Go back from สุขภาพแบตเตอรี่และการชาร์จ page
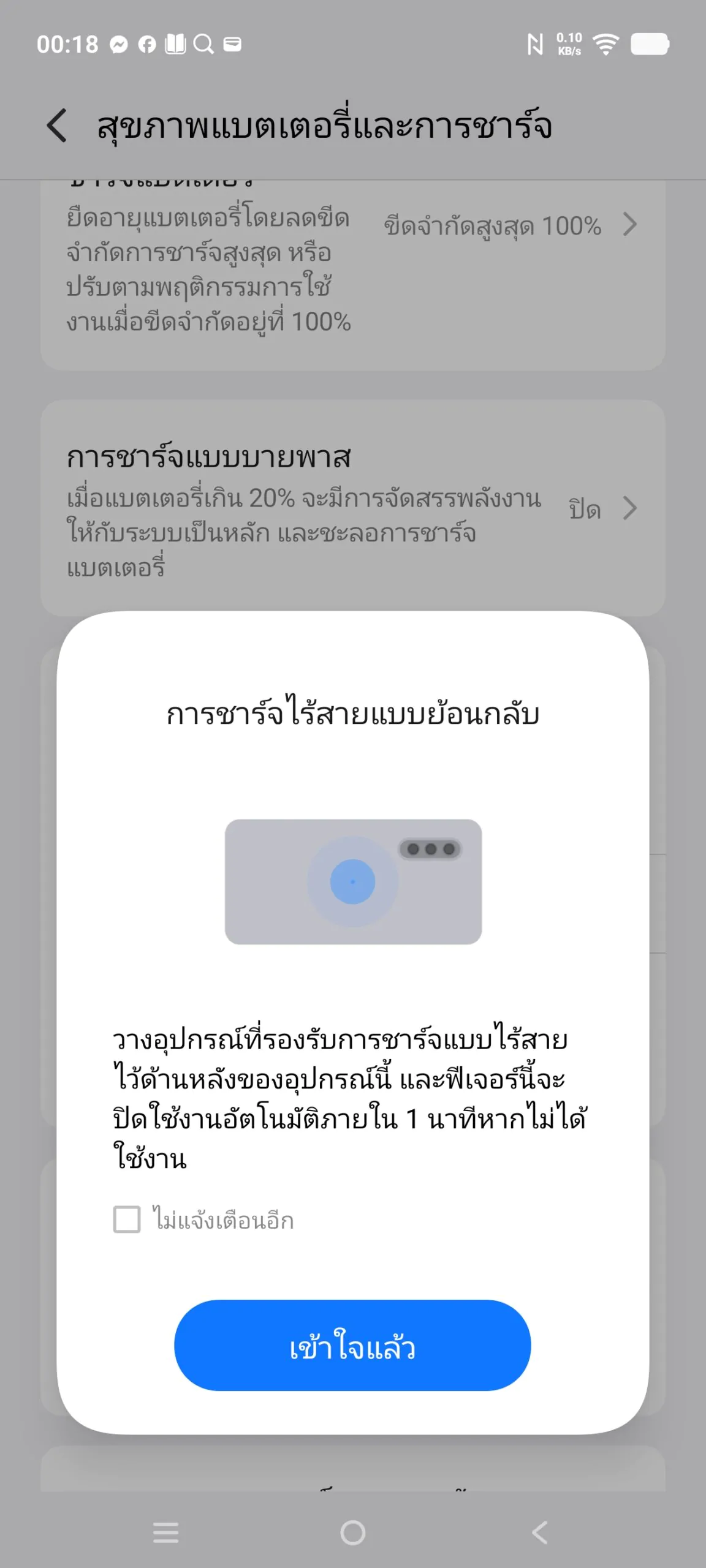This screenshot has width=706, height=1568. pos(57,126)
